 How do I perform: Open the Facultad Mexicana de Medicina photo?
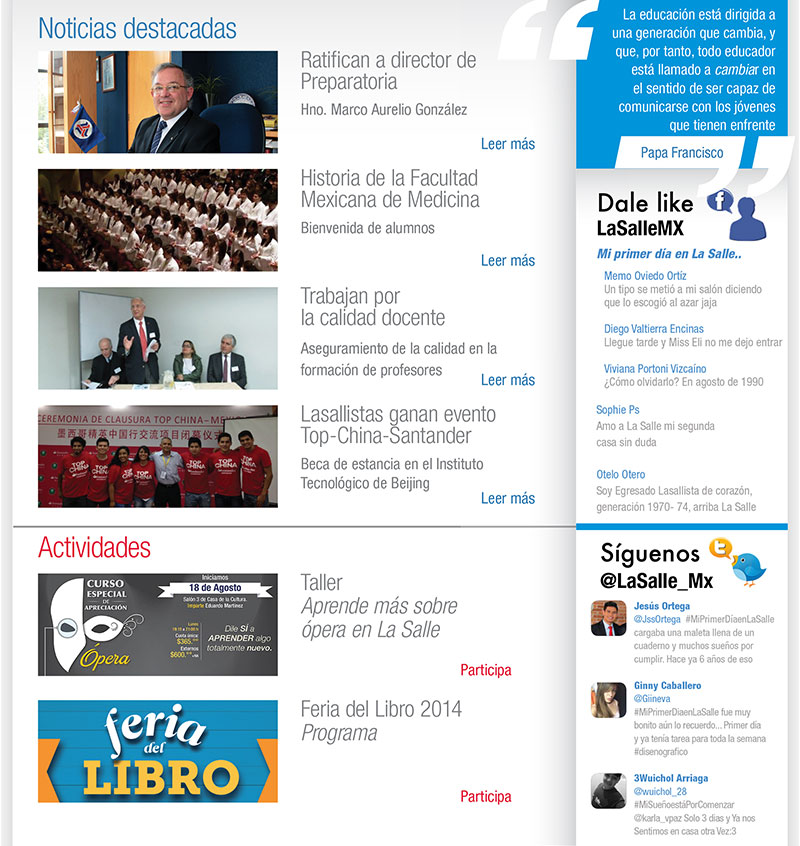point(158,220)
